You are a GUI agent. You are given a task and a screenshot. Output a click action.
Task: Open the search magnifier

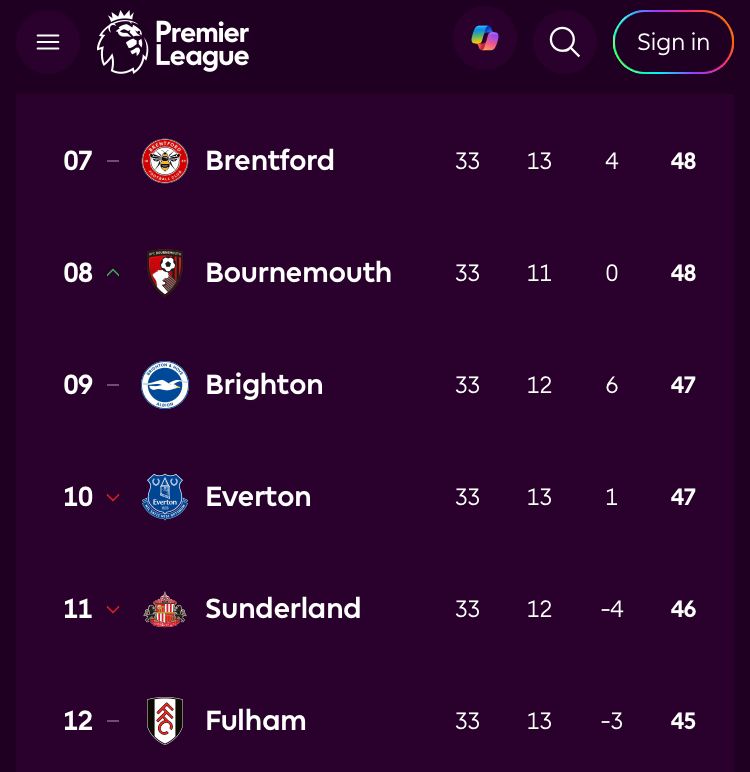click(564, 42)
